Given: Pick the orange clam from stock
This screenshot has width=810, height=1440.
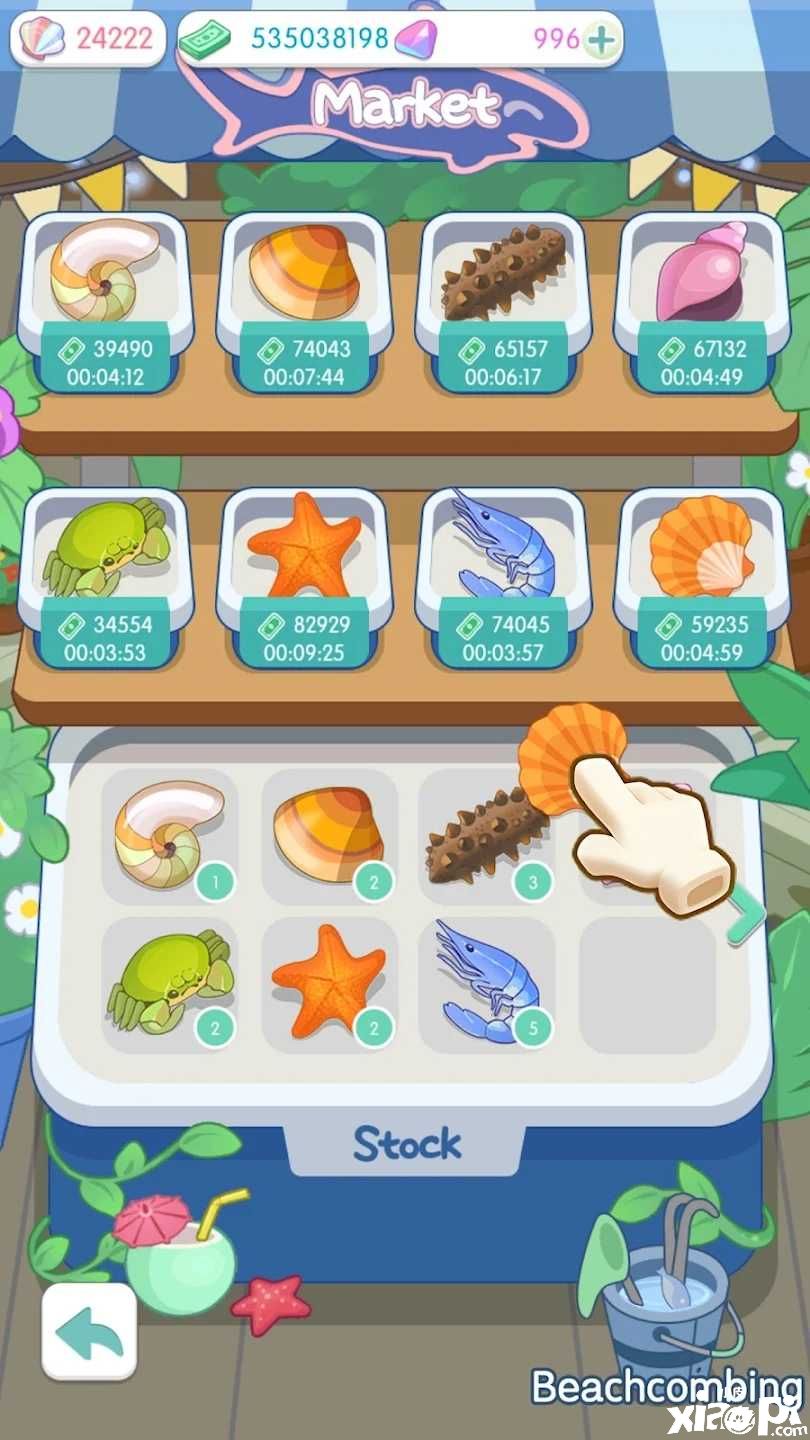Looking at the screenshot, I should point(328,835).
